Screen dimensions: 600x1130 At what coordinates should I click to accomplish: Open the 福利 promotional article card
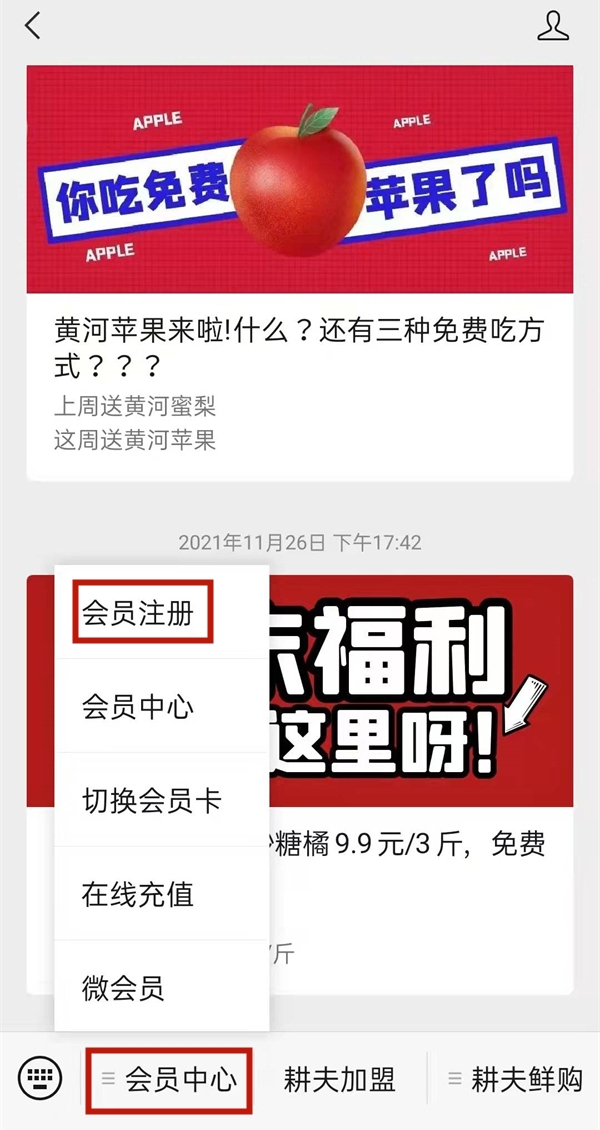coord(420,720)
